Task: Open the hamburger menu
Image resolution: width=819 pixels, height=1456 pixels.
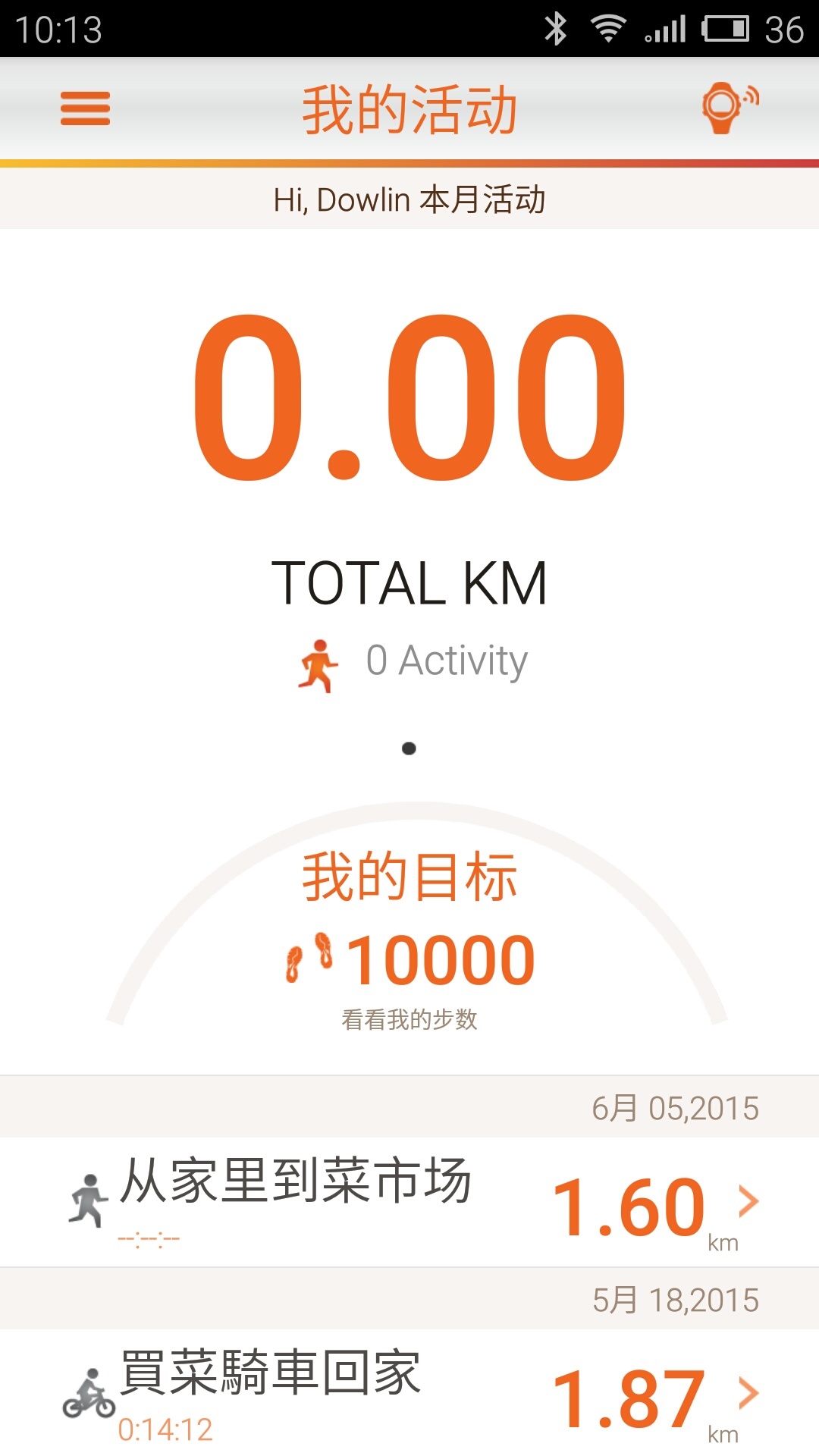Action: coord(85,108)
